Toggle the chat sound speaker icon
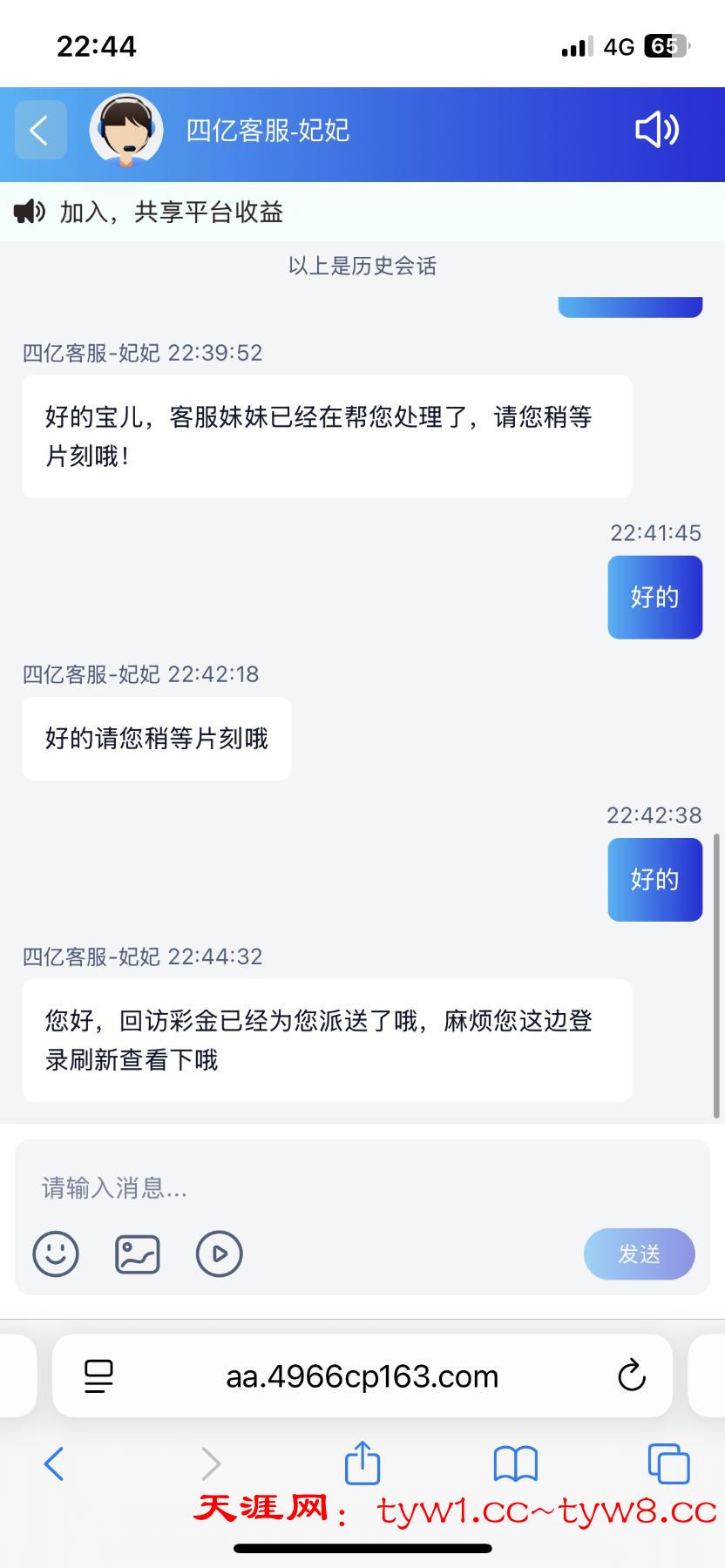 tap(656, 131)
